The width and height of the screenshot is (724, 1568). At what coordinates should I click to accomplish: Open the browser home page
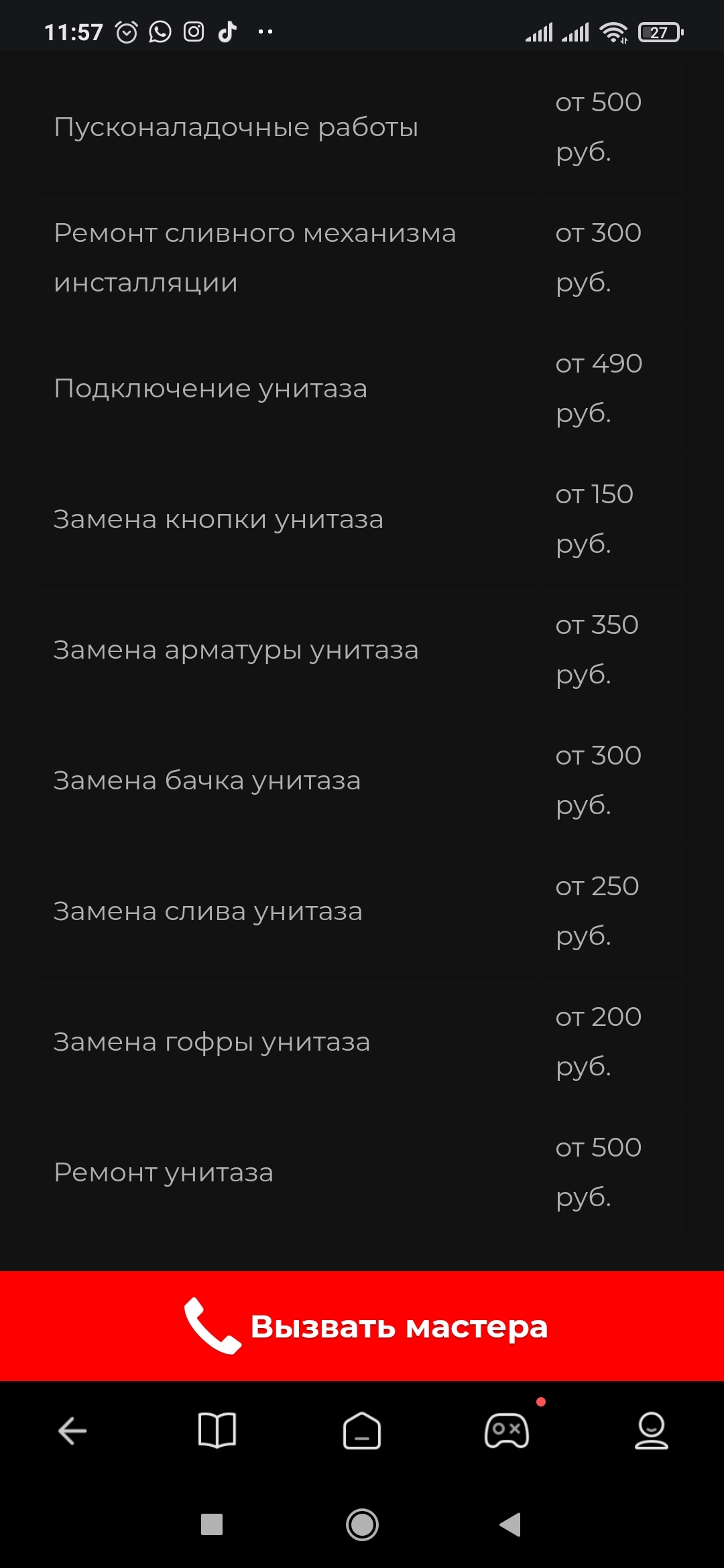362,1431
